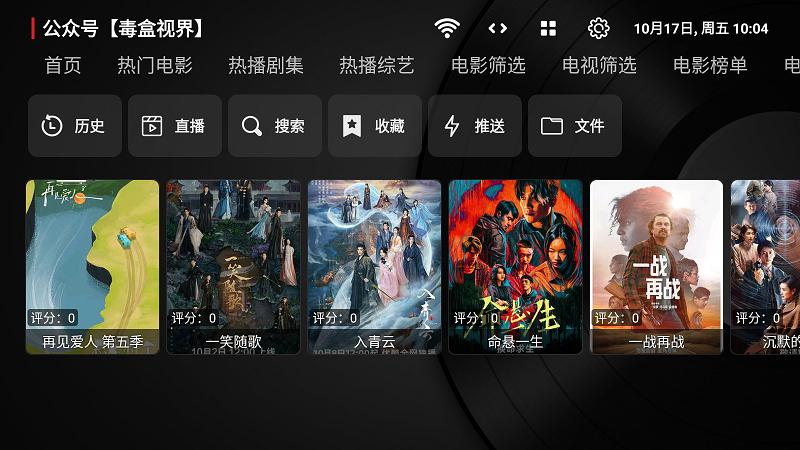Select the 热播剧集 tab
The width and height of the screenshot is (800, 450).
coord(266,66)
